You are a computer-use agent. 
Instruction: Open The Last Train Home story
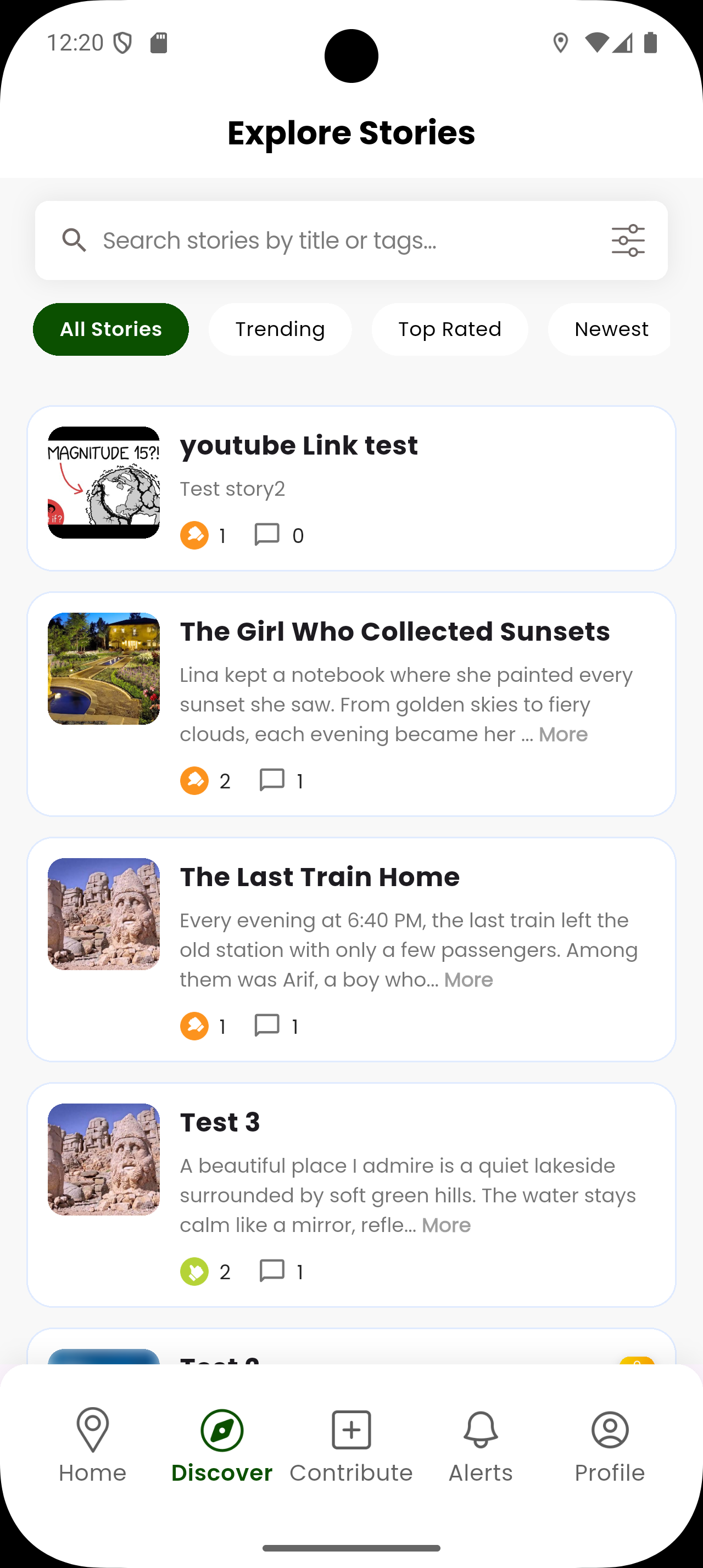pos(320,877)
